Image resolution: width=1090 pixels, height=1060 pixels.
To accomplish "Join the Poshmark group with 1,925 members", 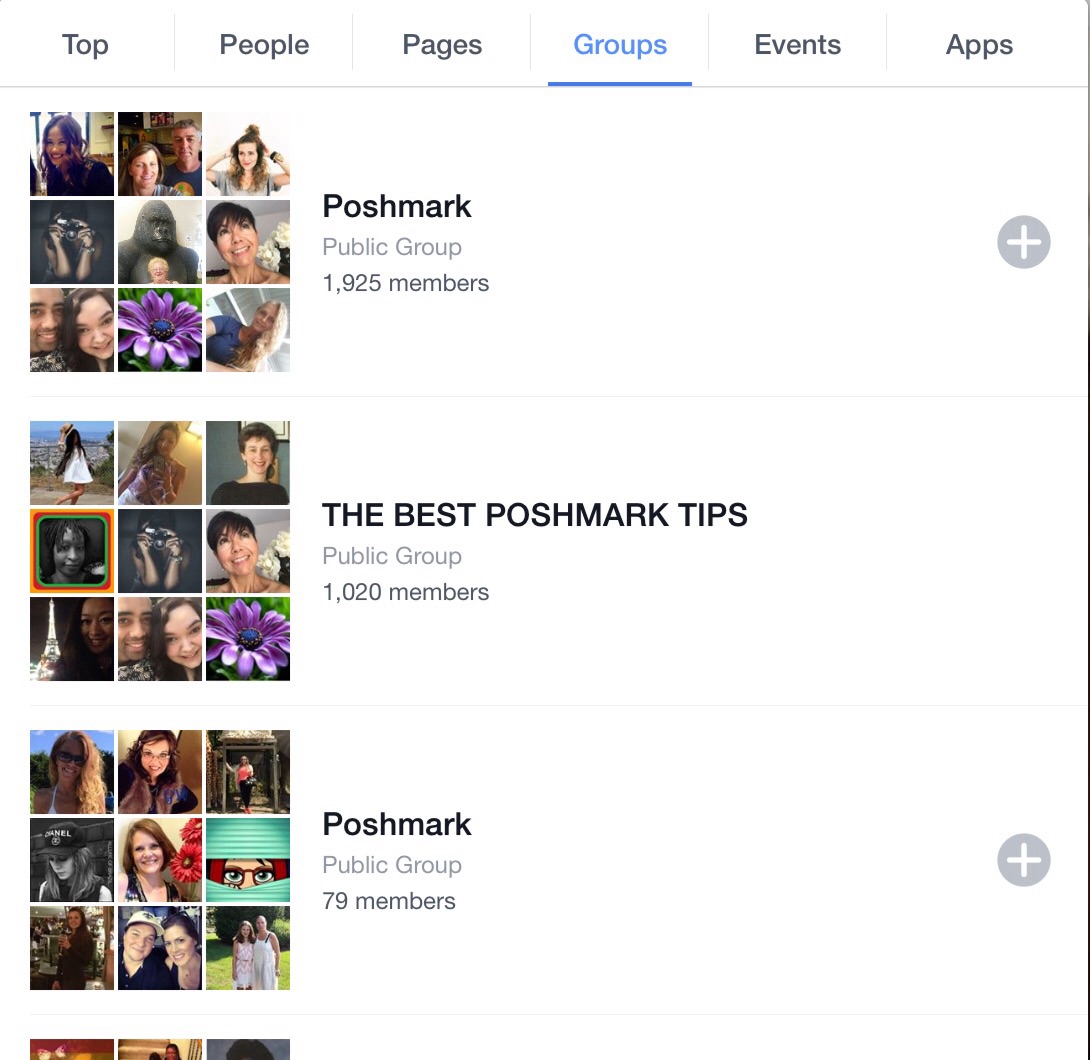I will coord(1023,242).
